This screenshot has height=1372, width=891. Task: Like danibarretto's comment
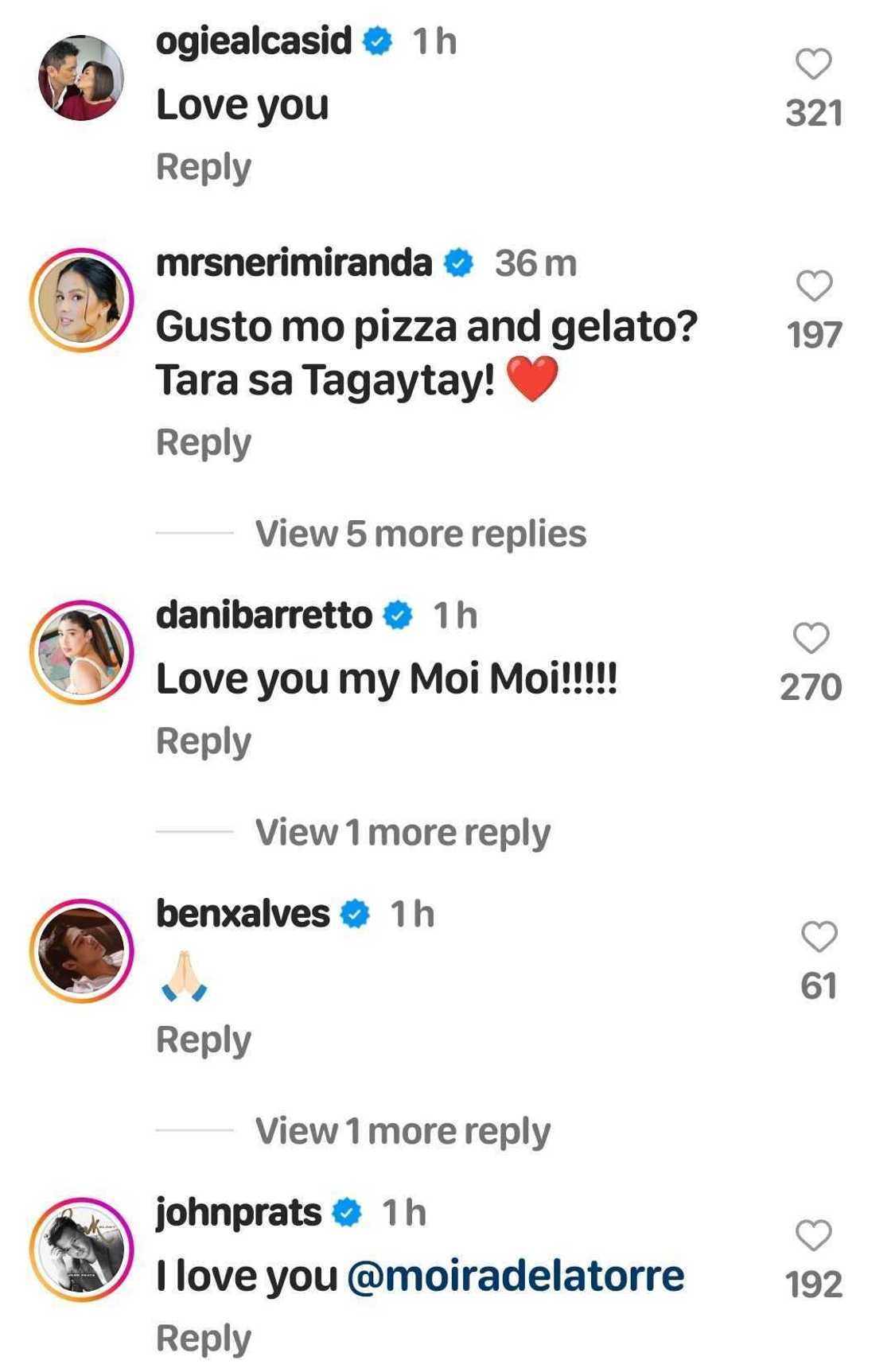tap(811, 638)
